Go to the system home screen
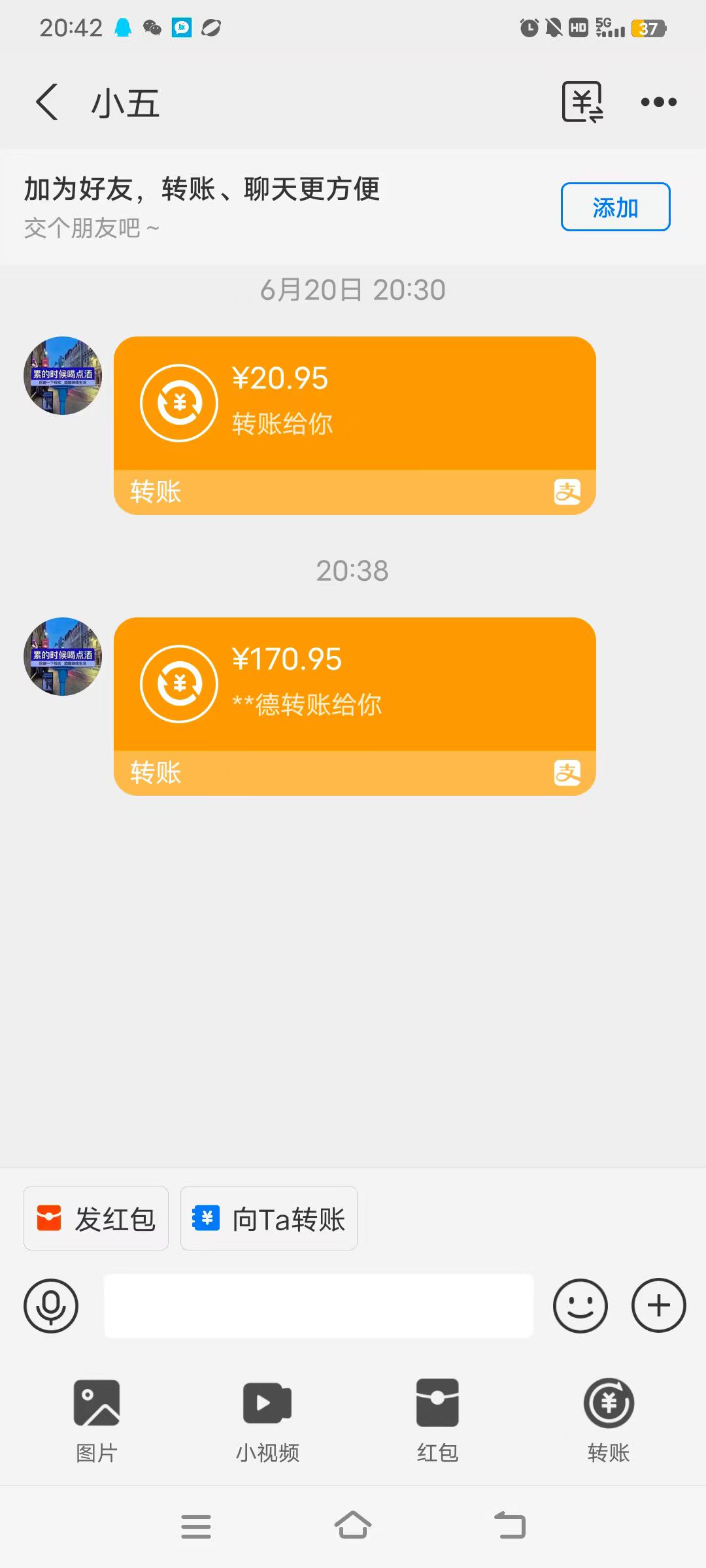 coord(353,1526)
